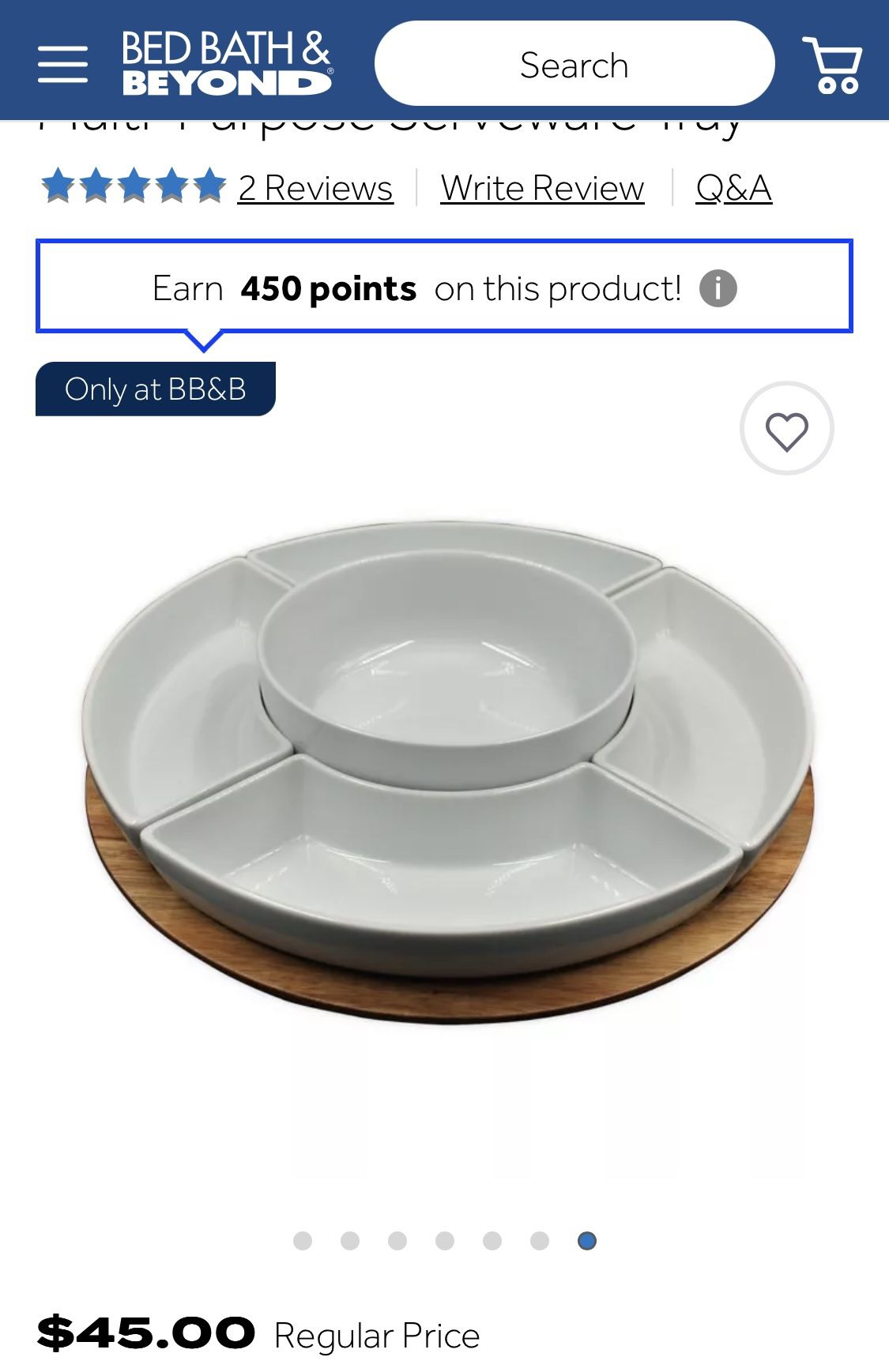Click the Write Review link
Screen dimensions: 889x1372
[541, 187]
